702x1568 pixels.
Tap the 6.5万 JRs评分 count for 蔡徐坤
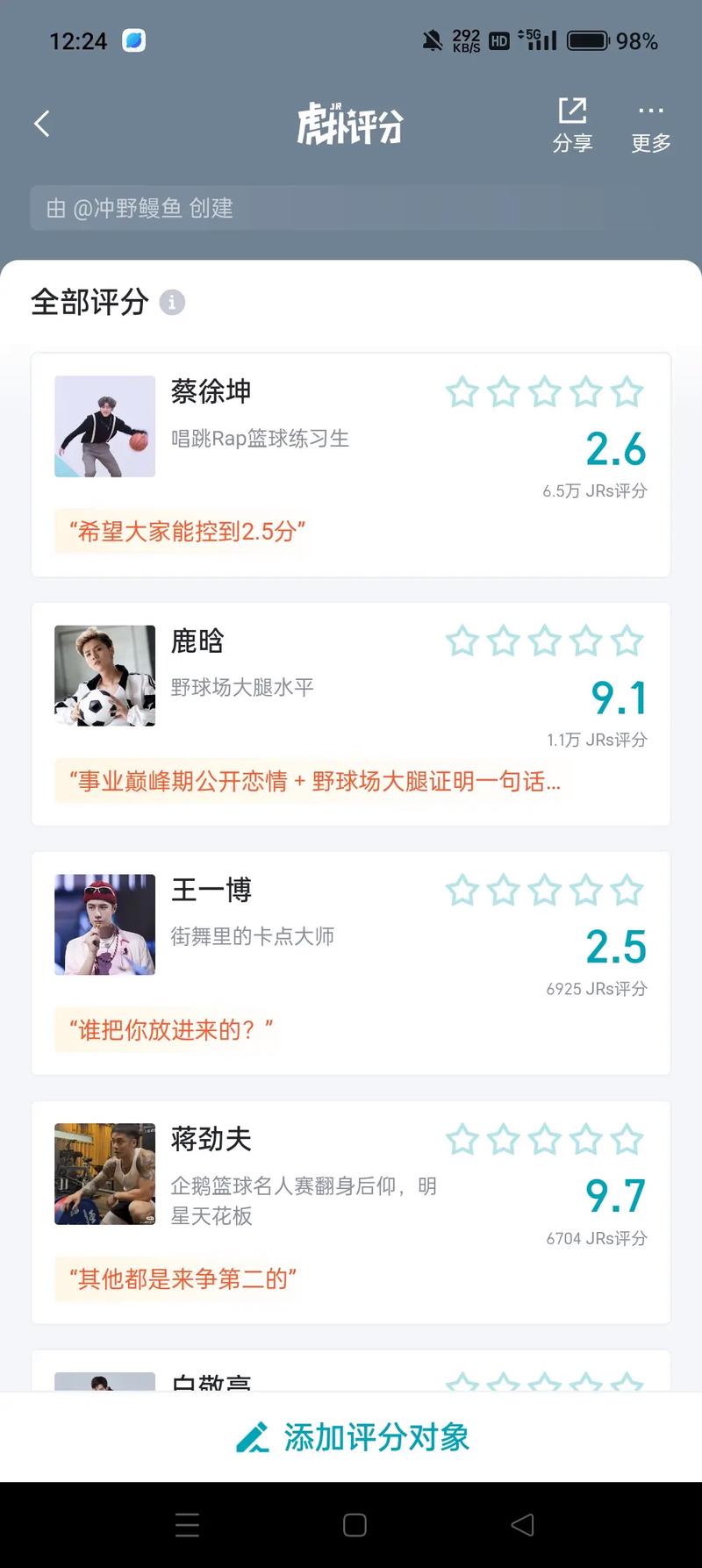point(594,491)
